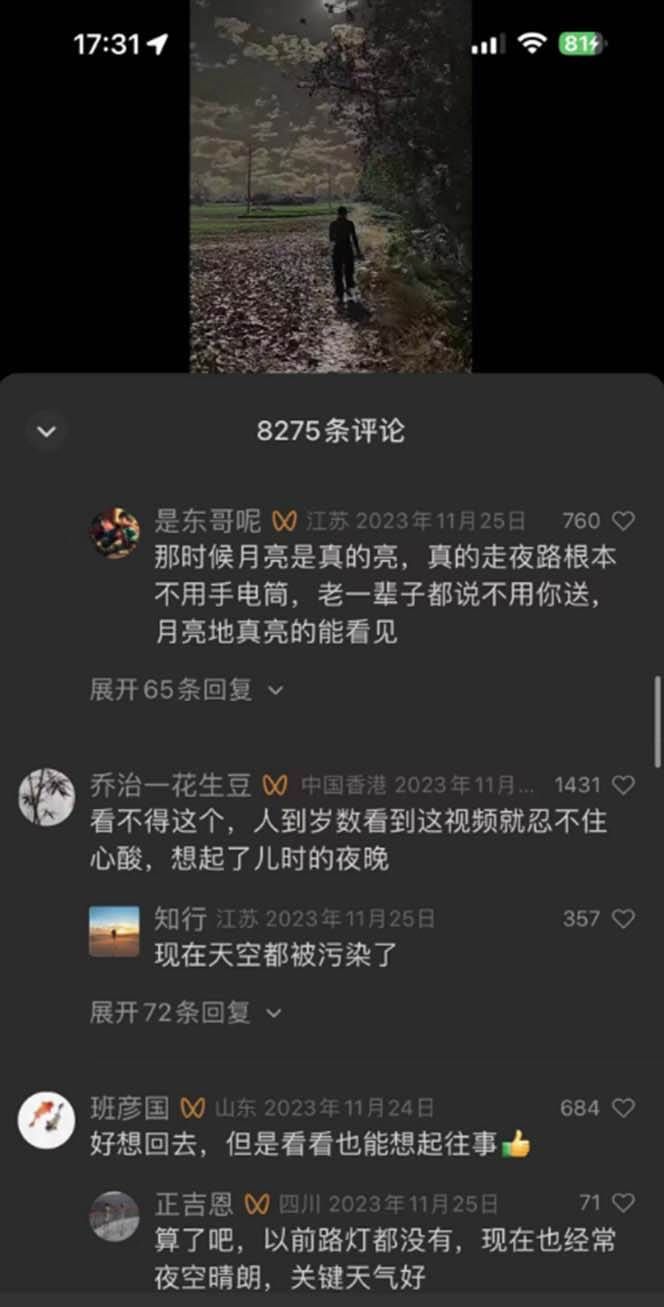Like the comment by 乔治一花生豆
The image size is (664, 1307).
point(623,785)
